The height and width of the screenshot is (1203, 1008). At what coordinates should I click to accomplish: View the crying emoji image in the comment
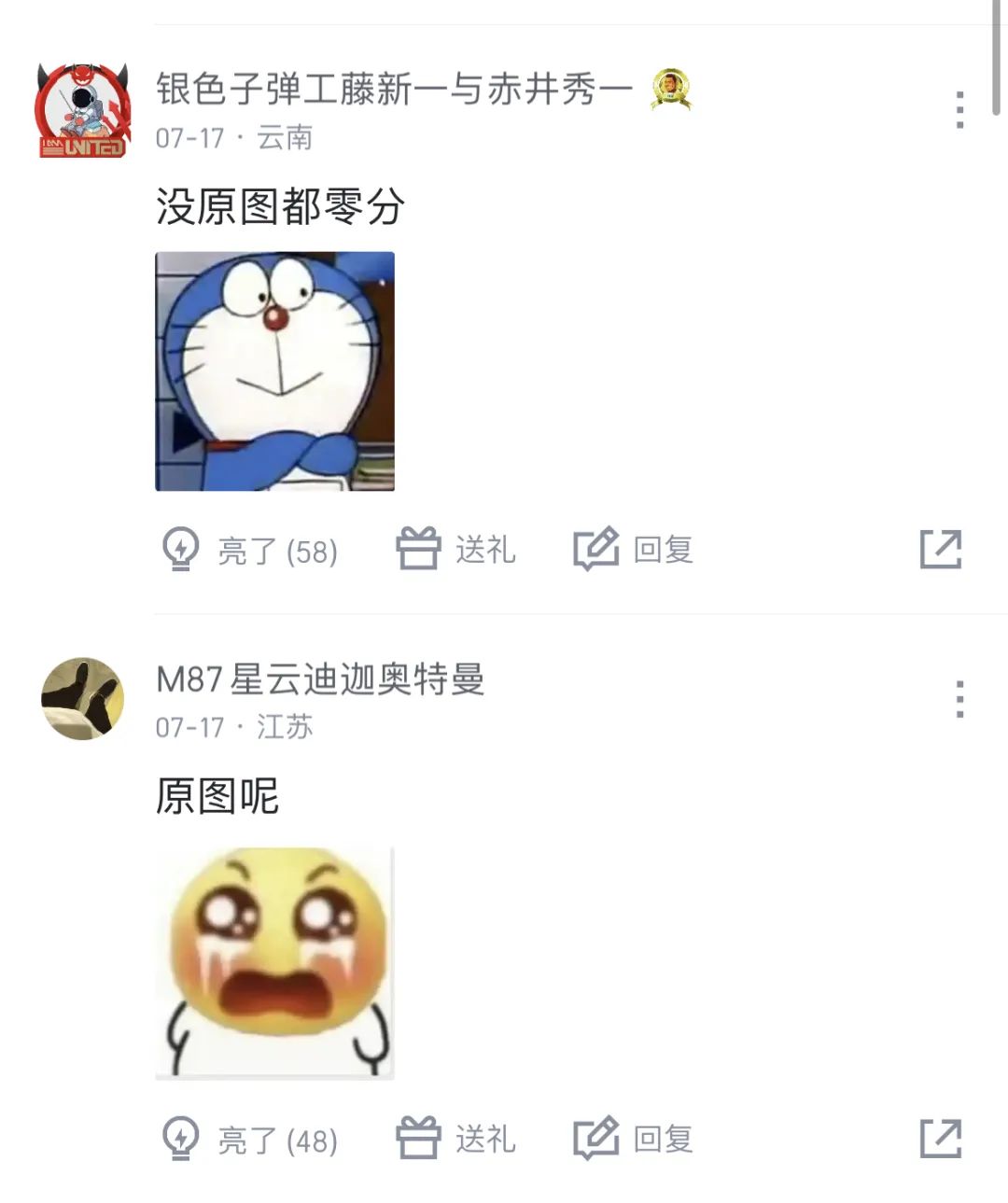pyautogui.click(x=274, y=962)
